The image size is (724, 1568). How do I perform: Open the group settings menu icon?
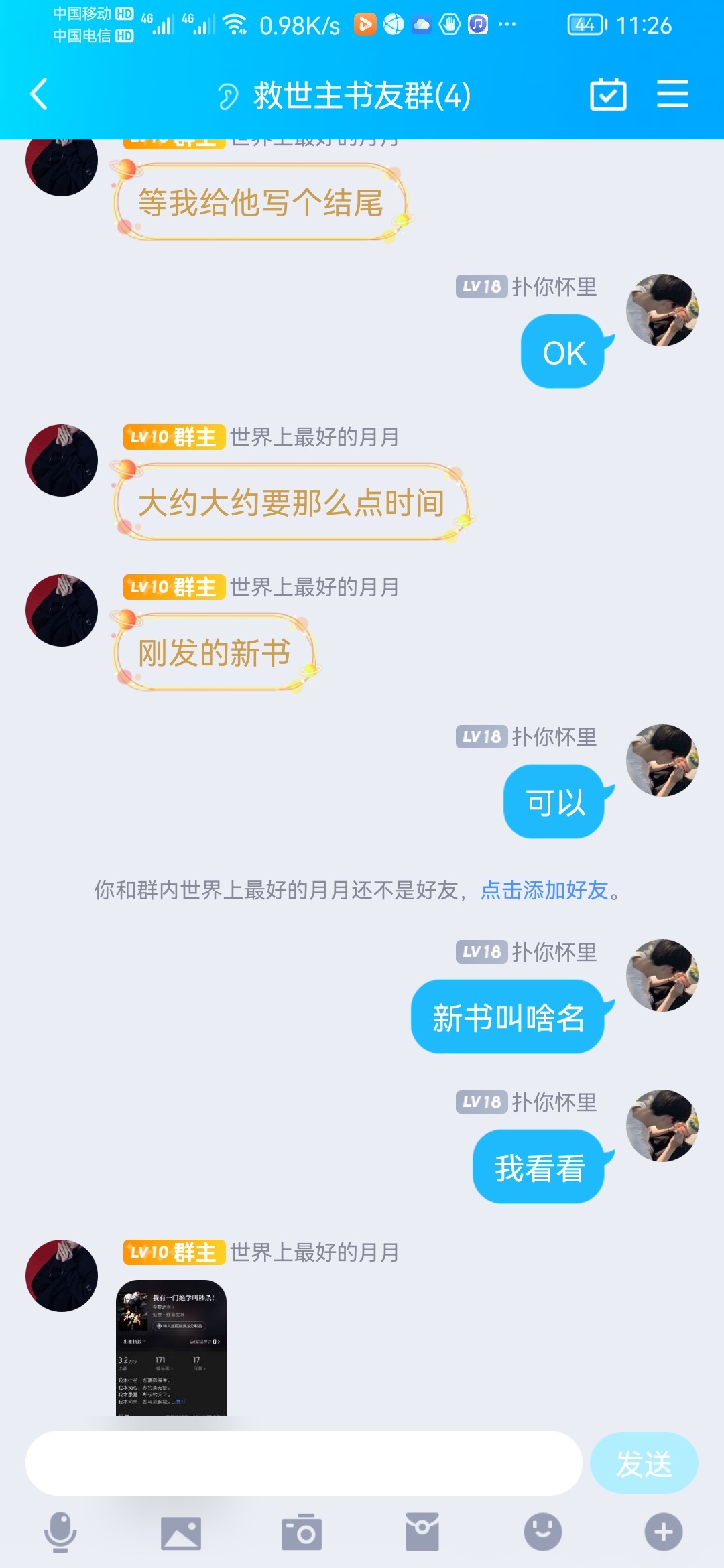672,94
